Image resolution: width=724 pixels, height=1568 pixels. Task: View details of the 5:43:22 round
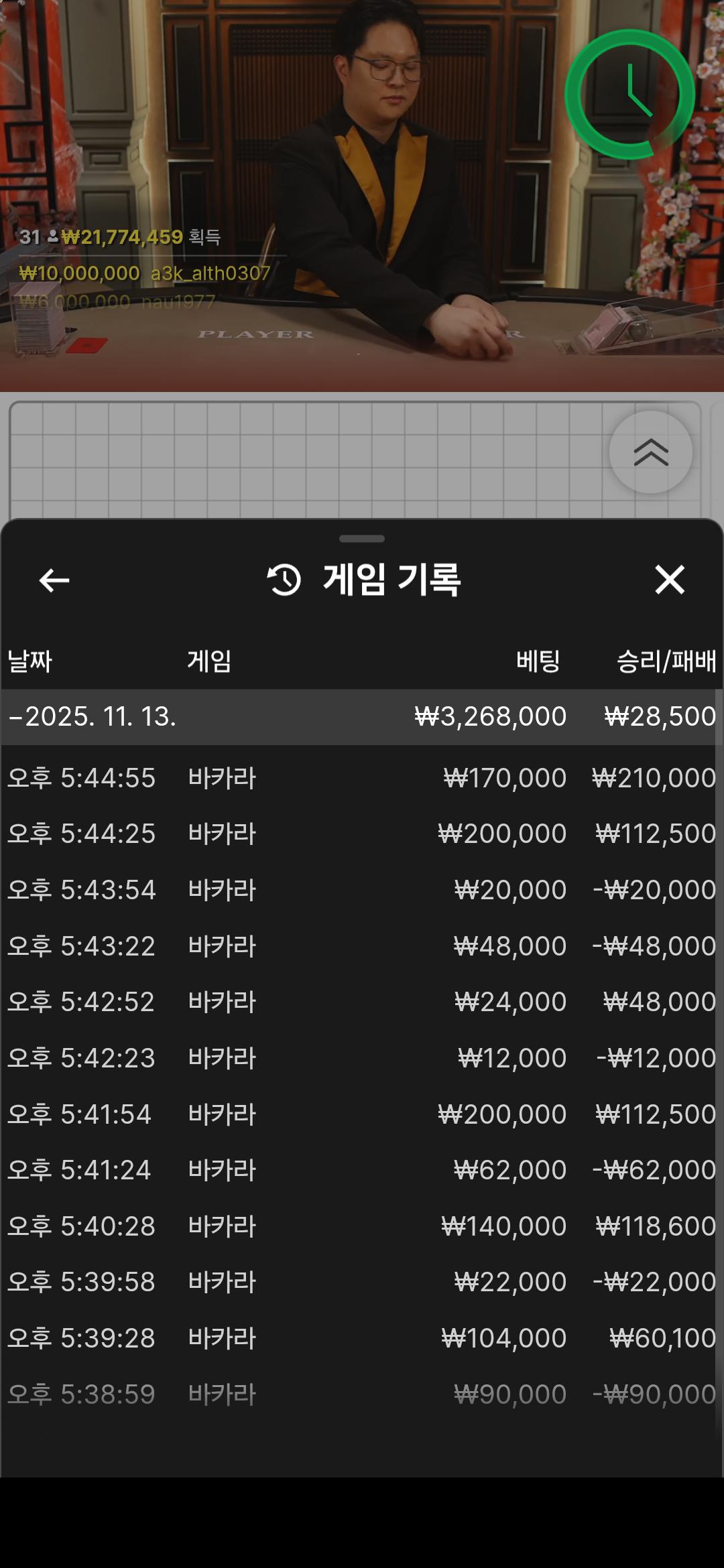pos(362,946)
